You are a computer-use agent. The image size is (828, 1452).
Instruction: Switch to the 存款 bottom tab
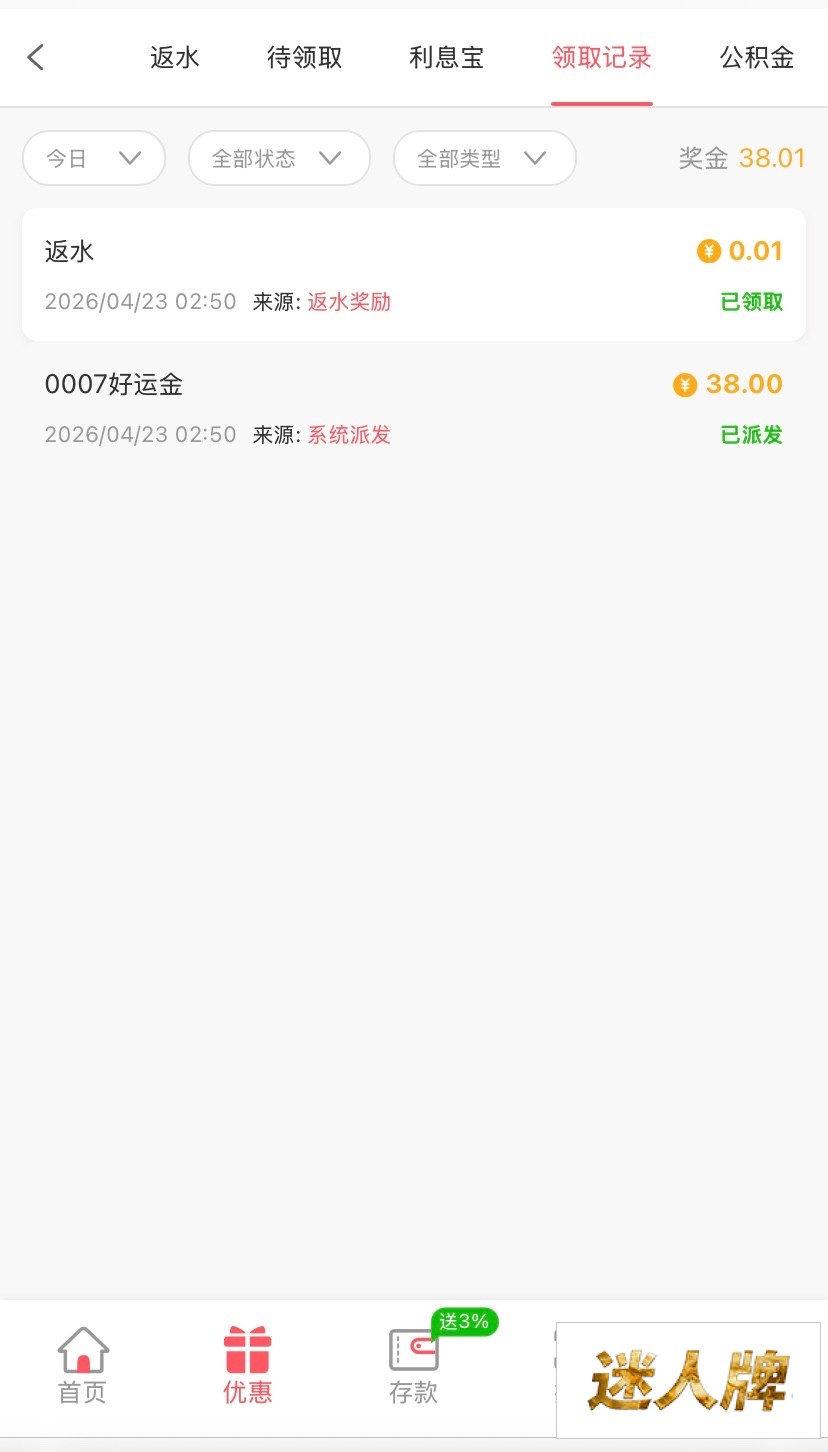click(x=413, y=1366)
